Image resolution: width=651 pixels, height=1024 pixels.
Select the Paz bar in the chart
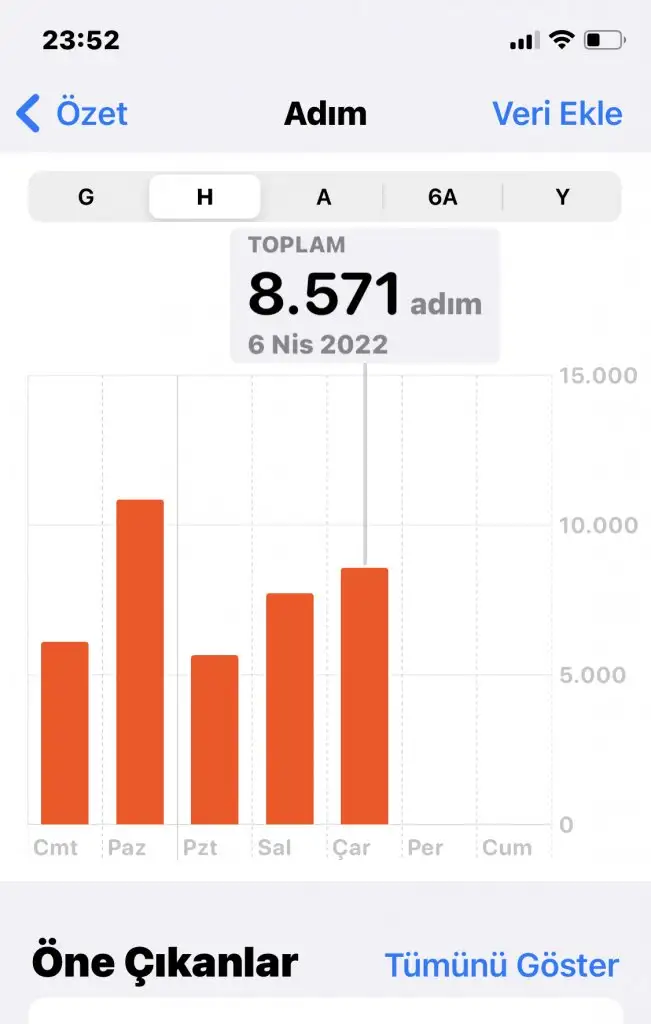(x=140, y=662)
